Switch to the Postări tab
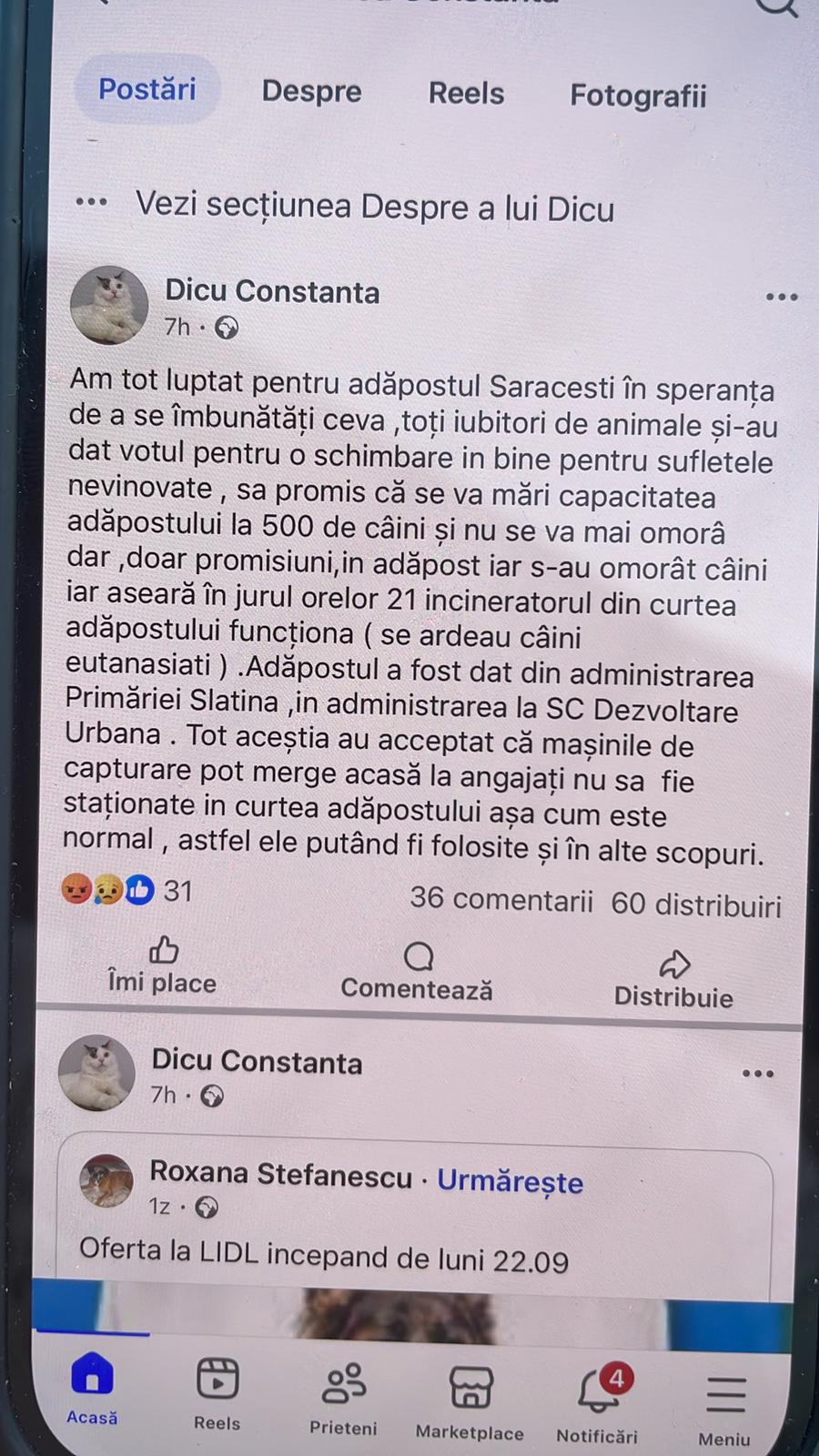Image resolution: width=819 pixels, height=1456 pixels. point(147,90)
